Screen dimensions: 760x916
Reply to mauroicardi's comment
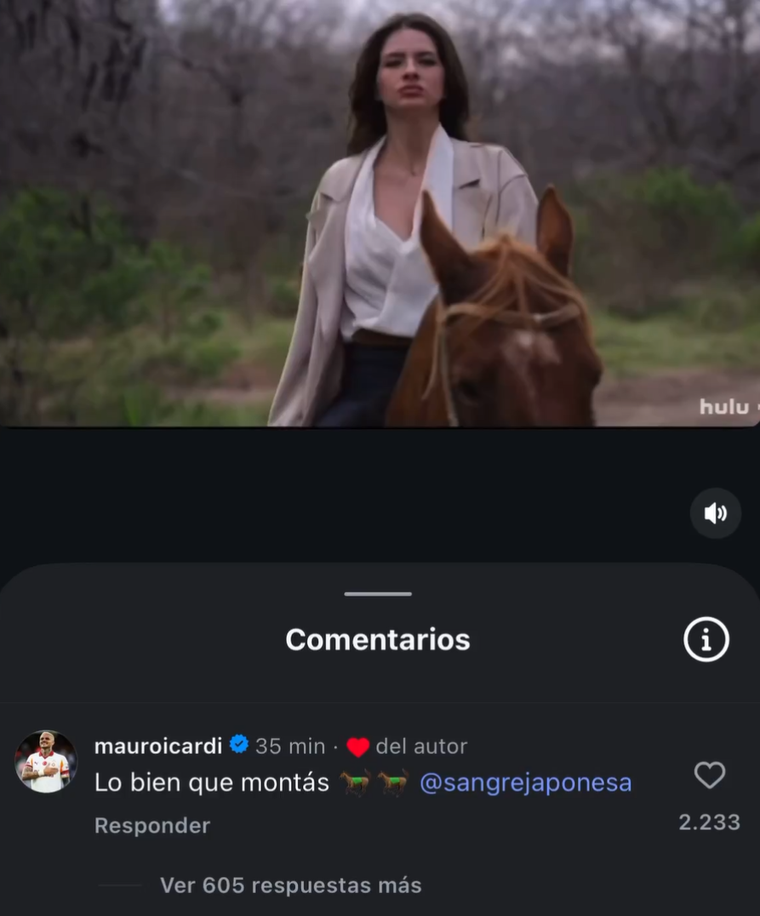pyautogui.click(x=152, y=826)
